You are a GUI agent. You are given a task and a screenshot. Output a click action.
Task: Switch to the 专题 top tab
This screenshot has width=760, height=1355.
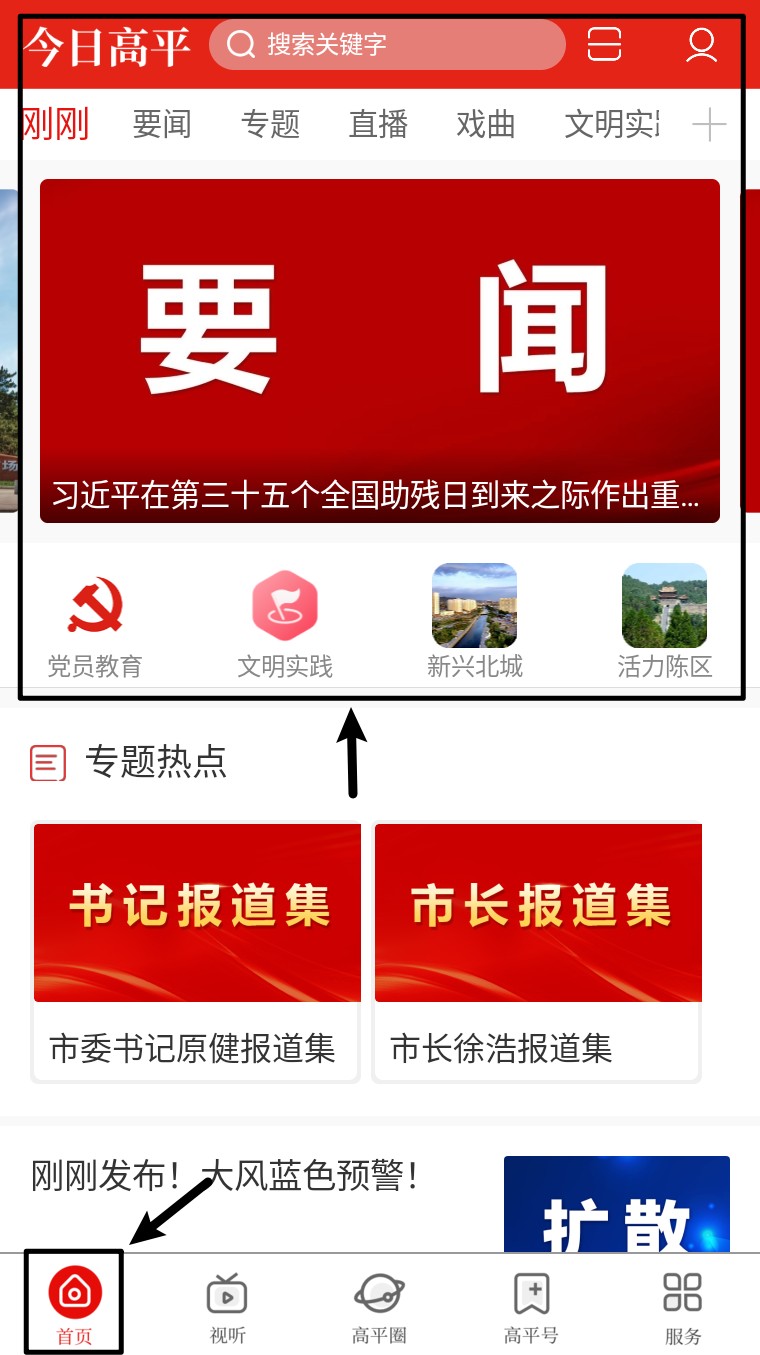click(x=270, y=125)
